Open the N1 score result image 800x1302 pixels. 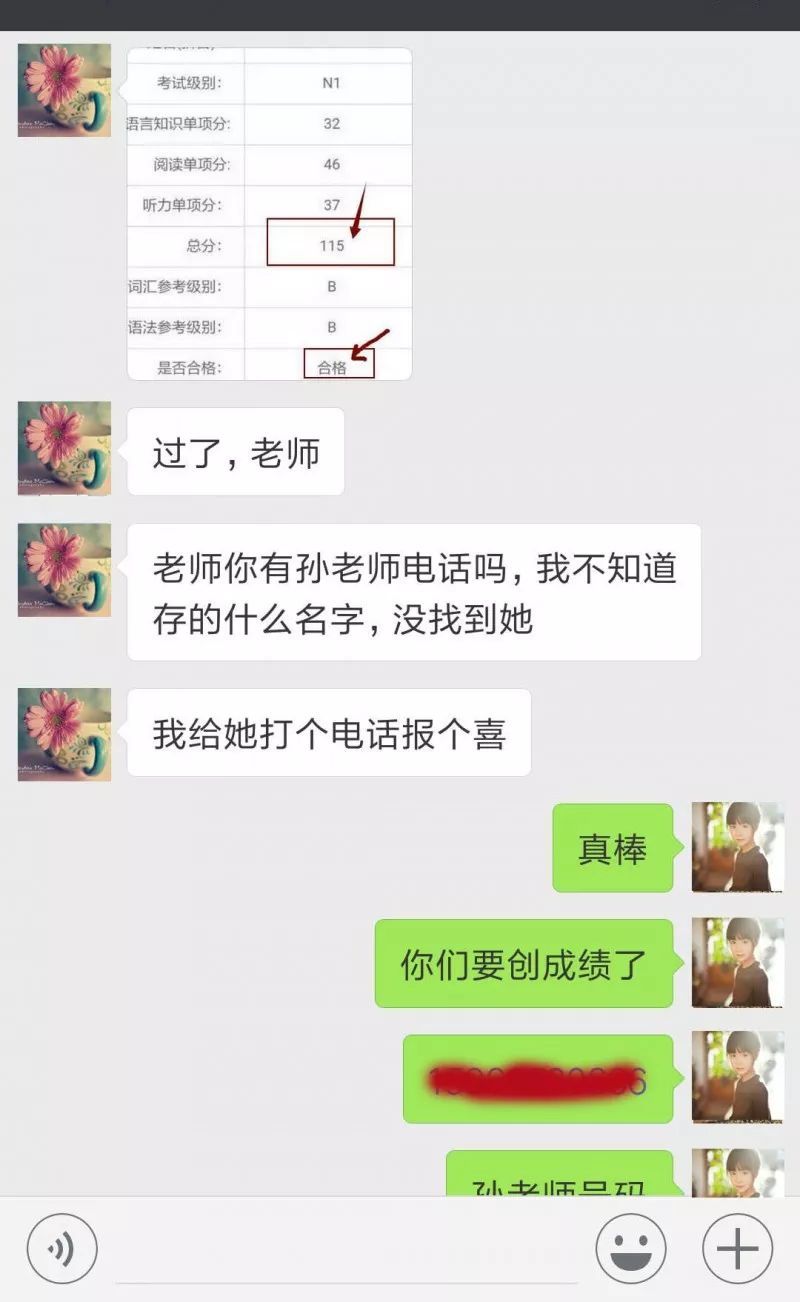269,213
